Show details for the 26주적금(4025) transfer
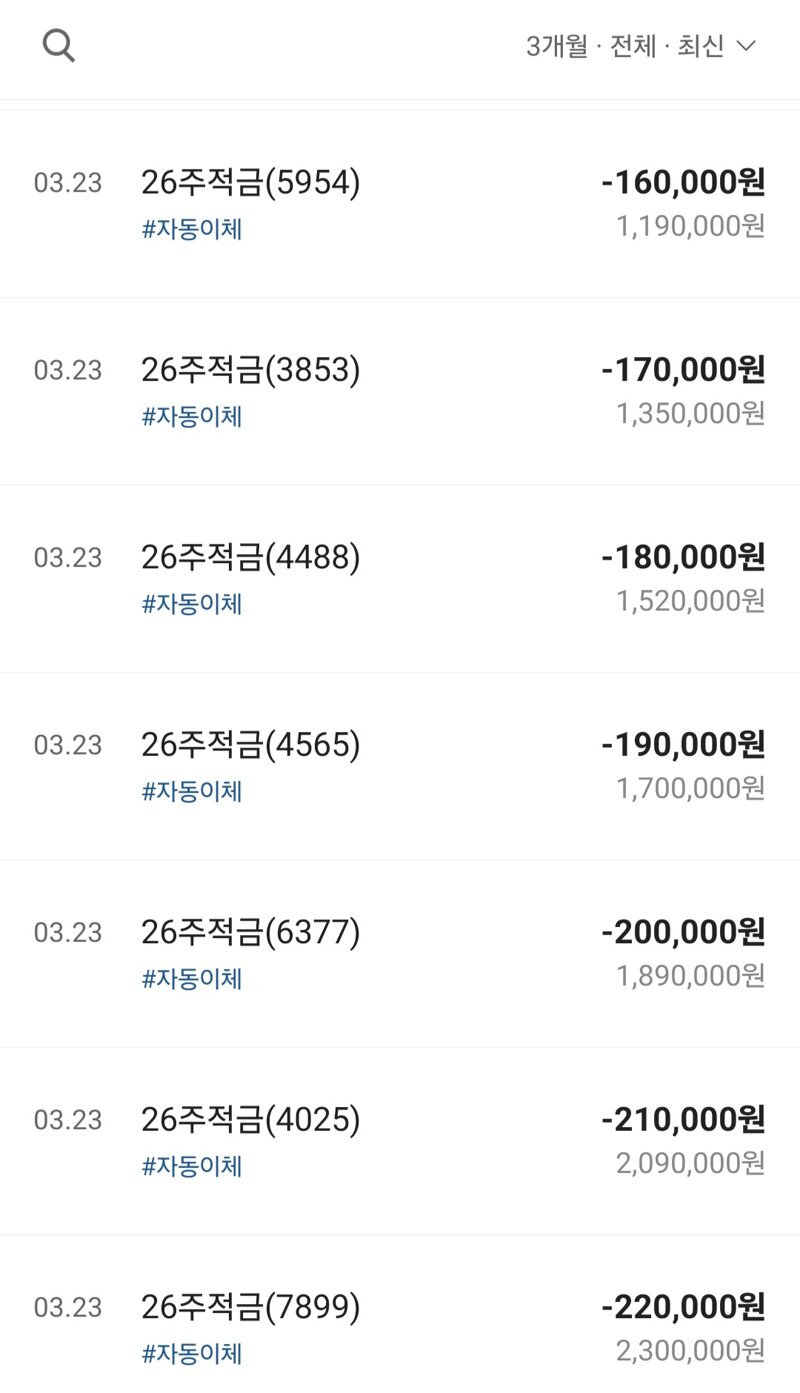This screenshot has width=800, height=1393. coord(400,1141)
